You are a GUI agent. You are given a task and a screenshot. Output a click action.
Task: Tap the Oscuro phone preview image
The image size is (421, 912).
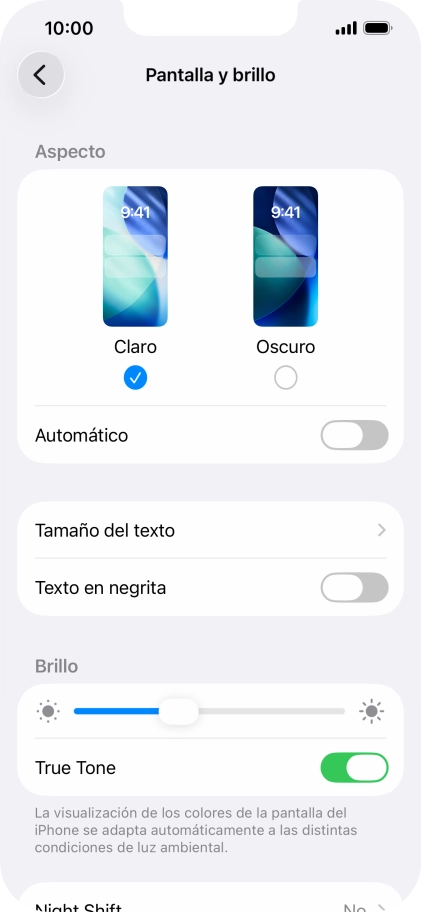(x=286, y=256)
